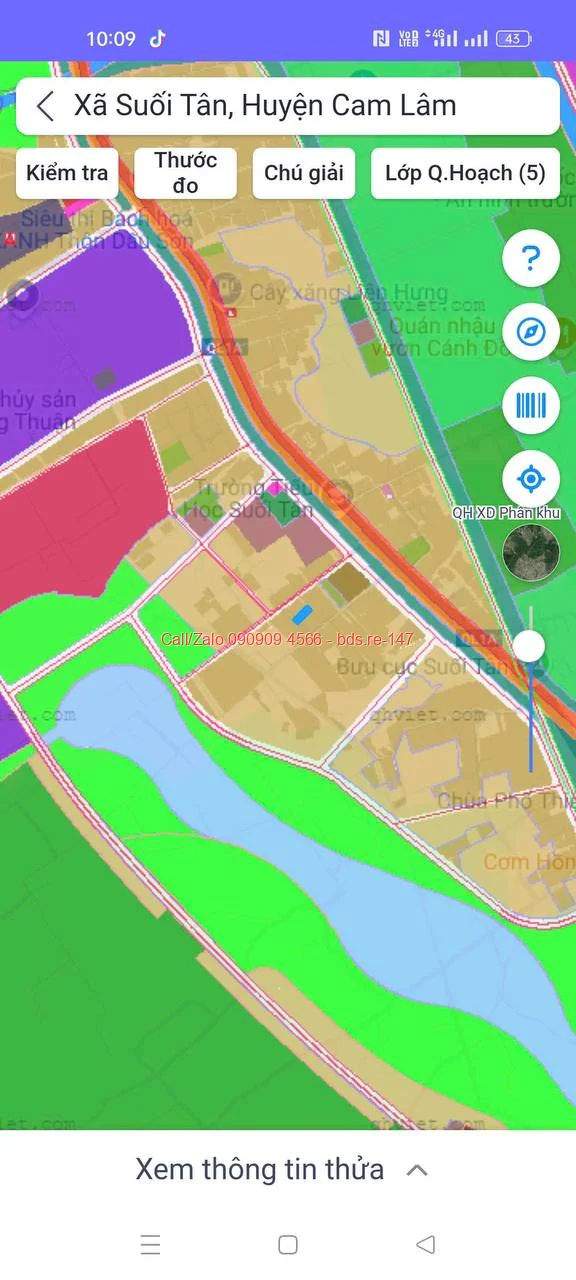Go to the home screen
576x1280 pixels.
point(288,1245)
